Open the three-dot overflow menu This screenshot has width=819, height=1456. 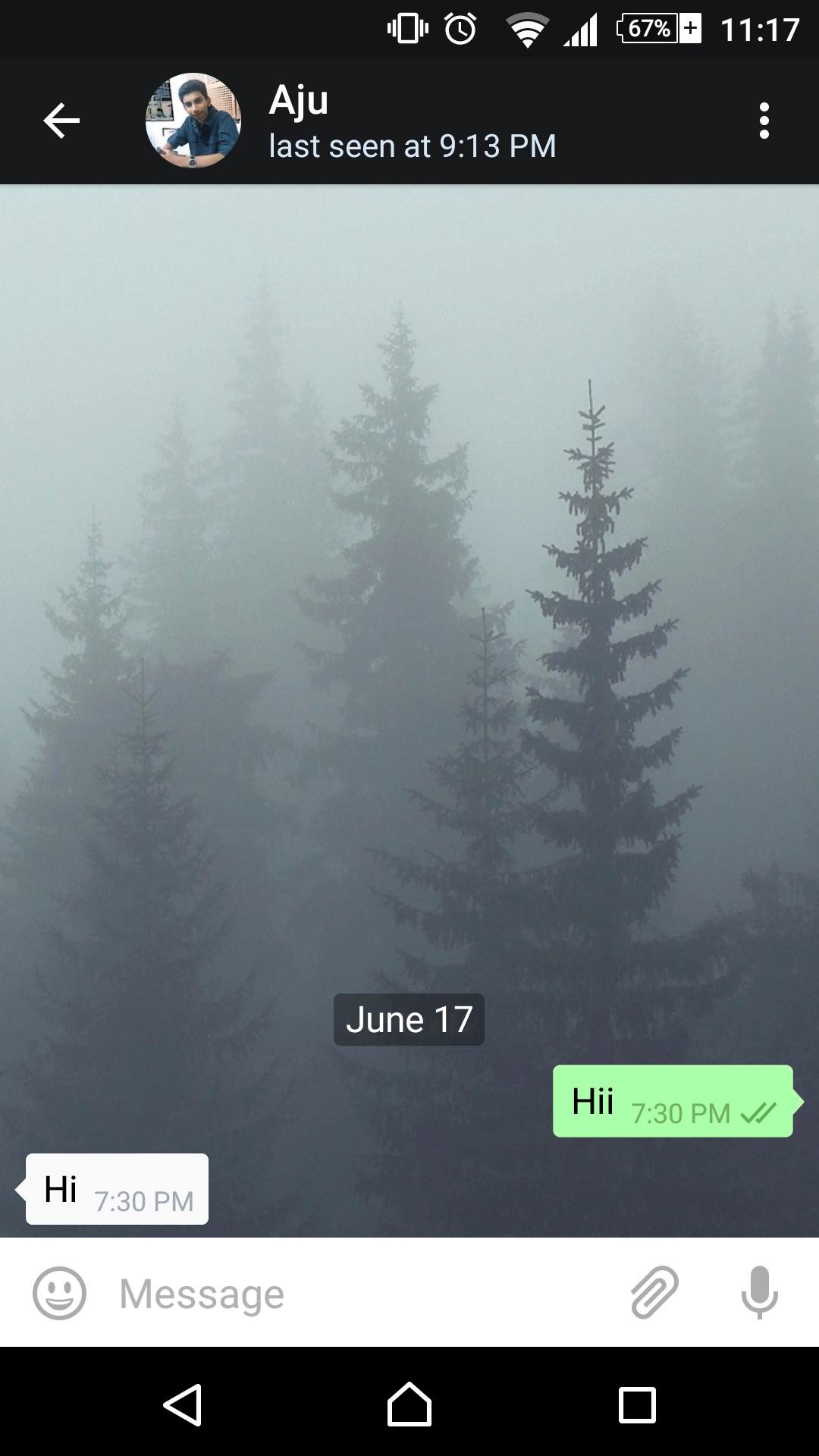(x=764, y=121)
